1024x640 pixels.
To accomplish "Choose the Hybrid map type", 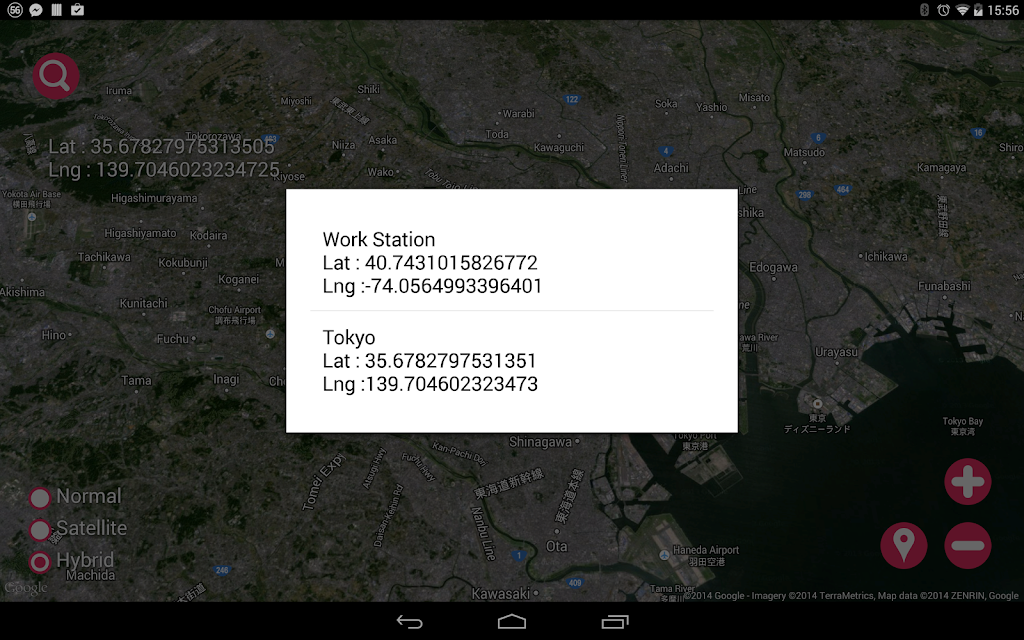I will pyautogui.click(x=72, y=560).
